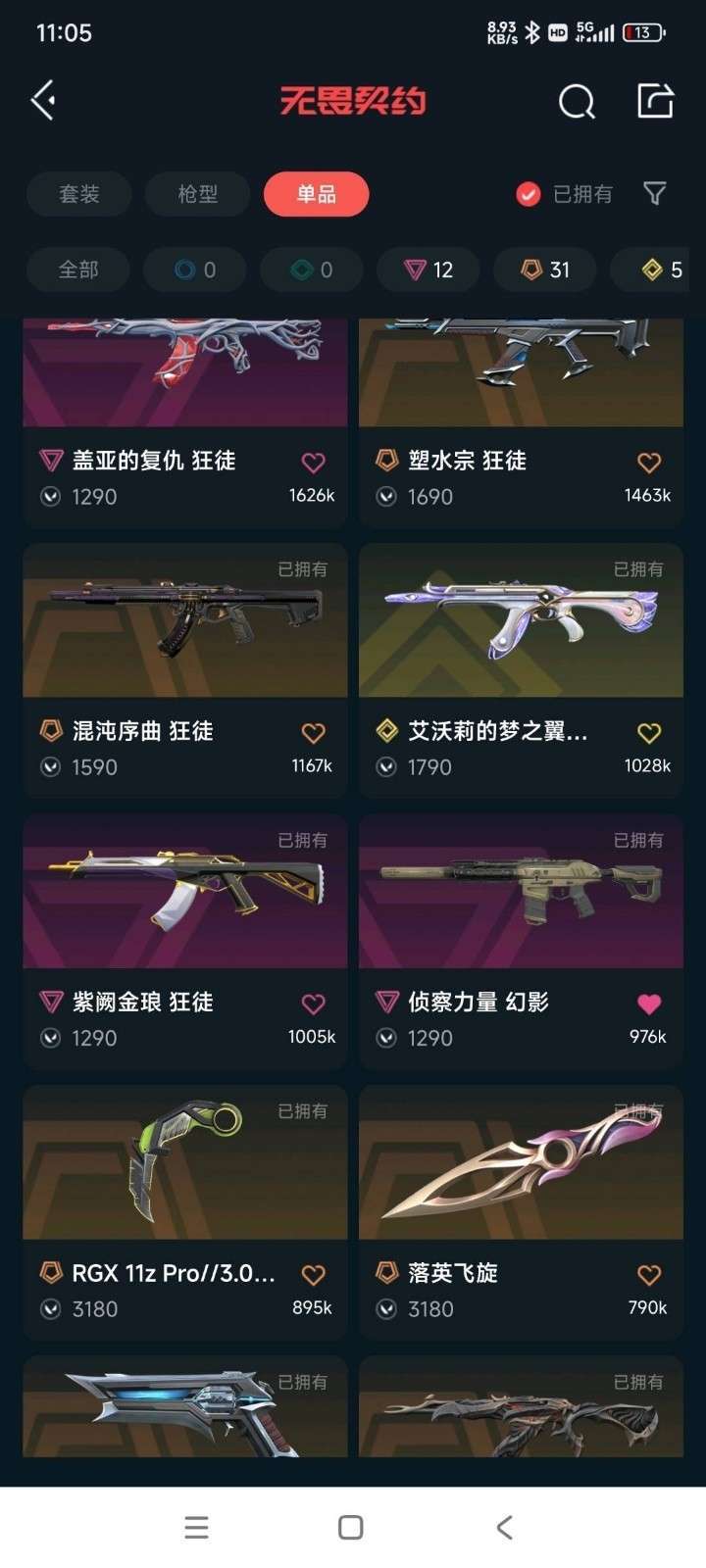Filter by the pink tier chip showing 12

429,269
